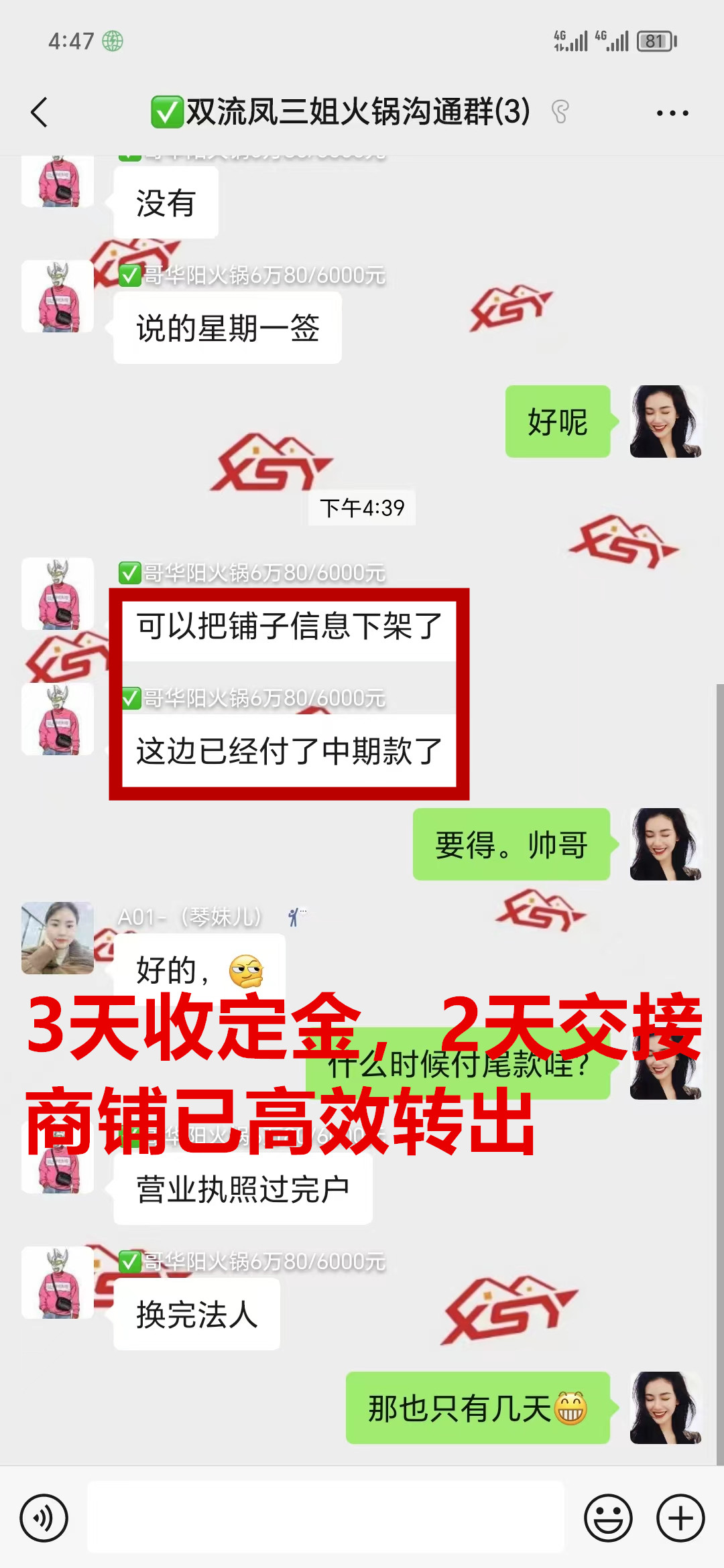This screenshot has width=724, height=1568.
Task: Open the emoji sticker panel
Action: coord(608,1518)
